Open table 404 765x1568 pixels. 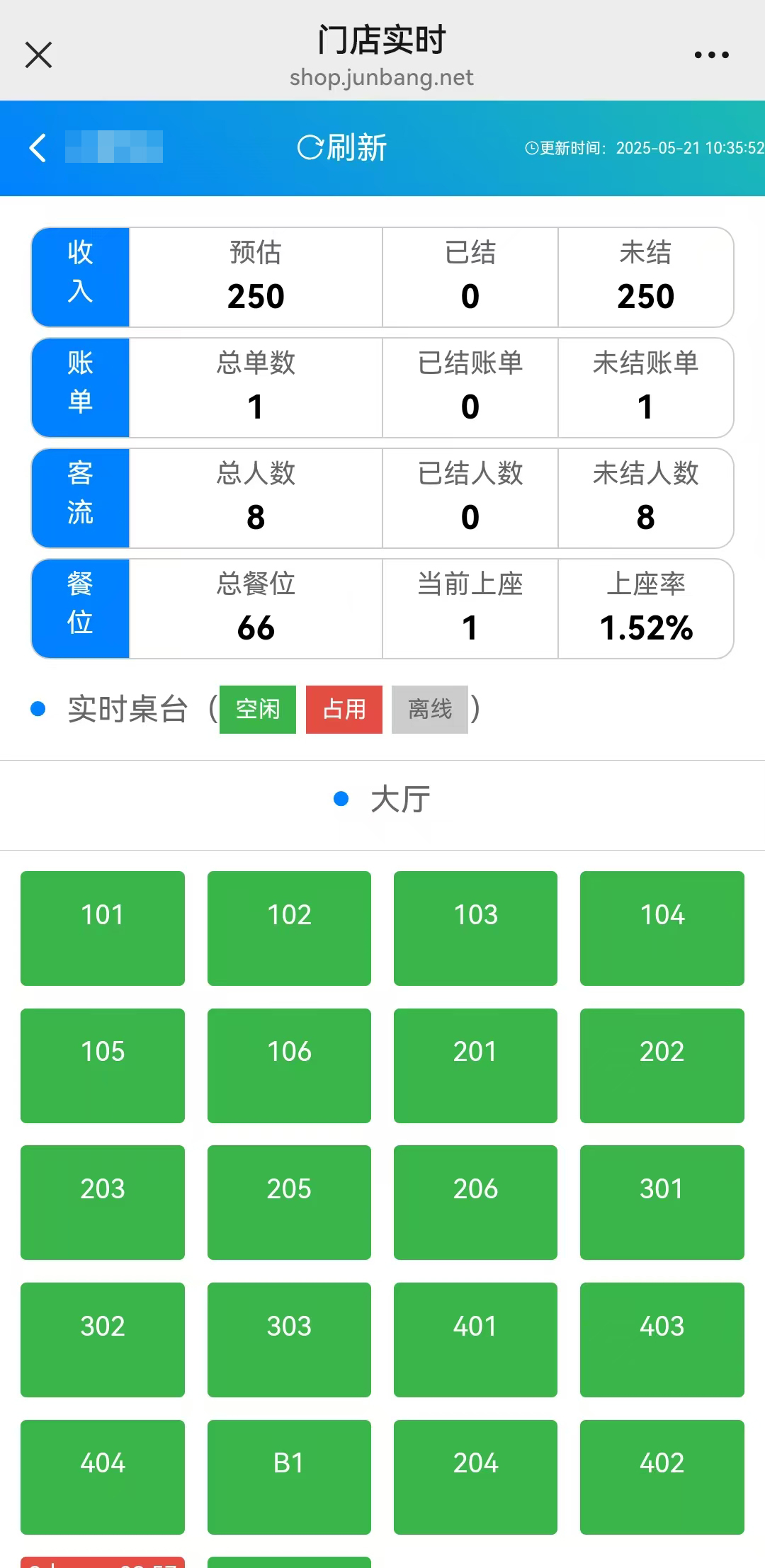point(103,1477)
